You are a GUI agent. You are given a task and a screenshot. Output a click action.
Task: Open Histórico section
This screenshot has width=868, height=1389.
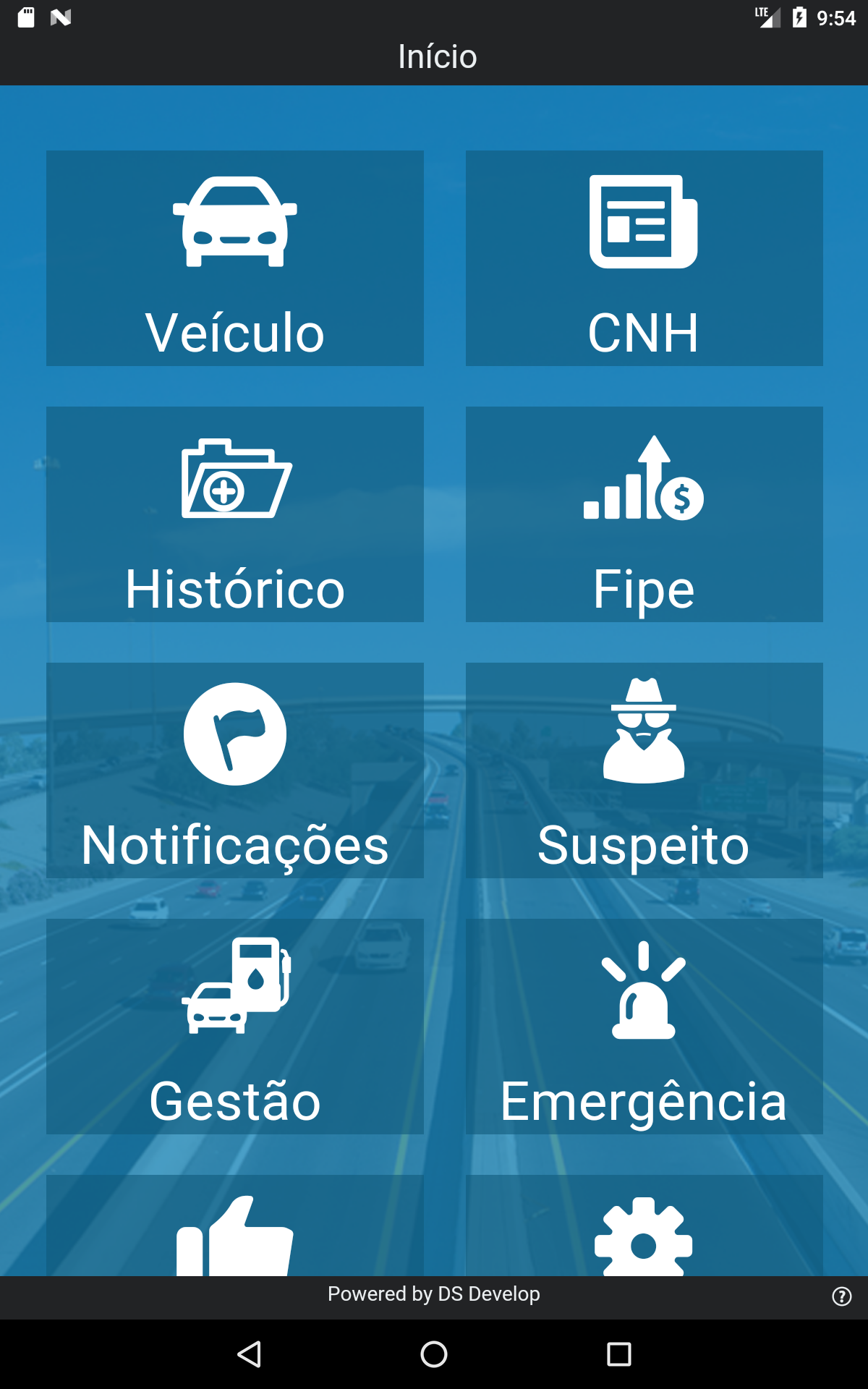pos(235,514)
